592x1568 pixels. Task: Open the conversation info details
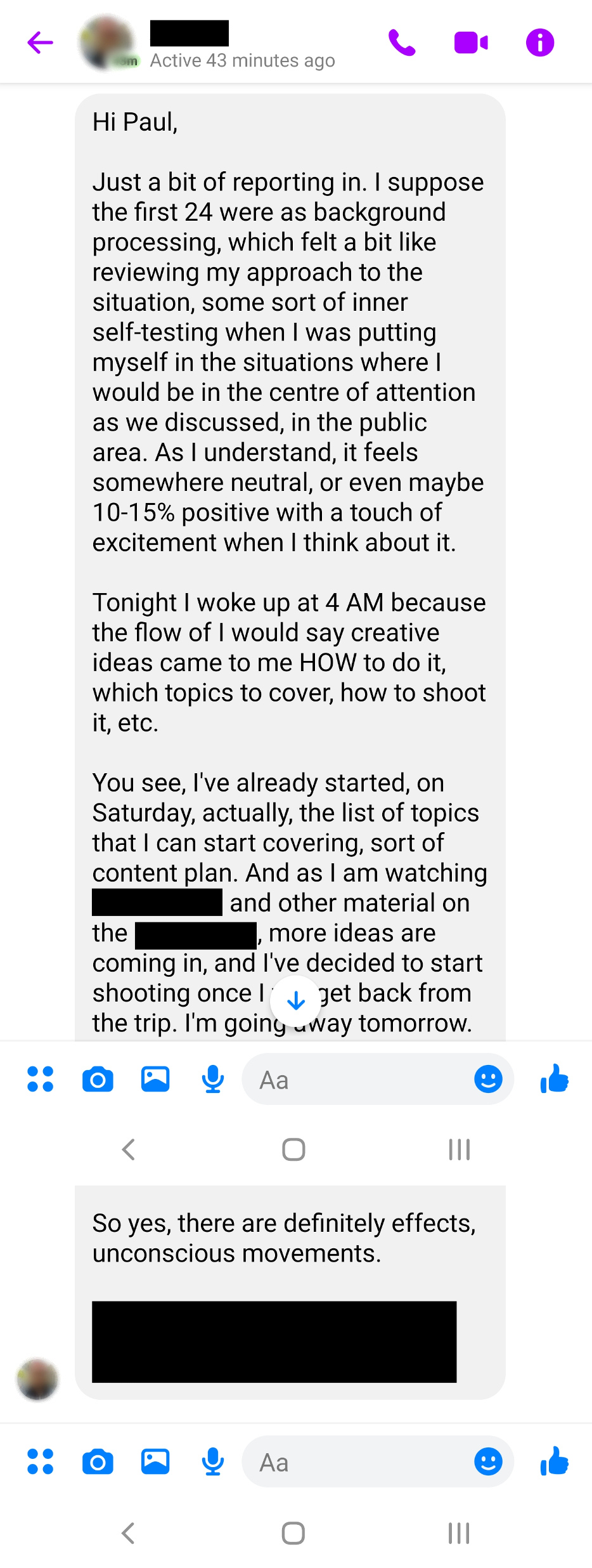point(540,43)
